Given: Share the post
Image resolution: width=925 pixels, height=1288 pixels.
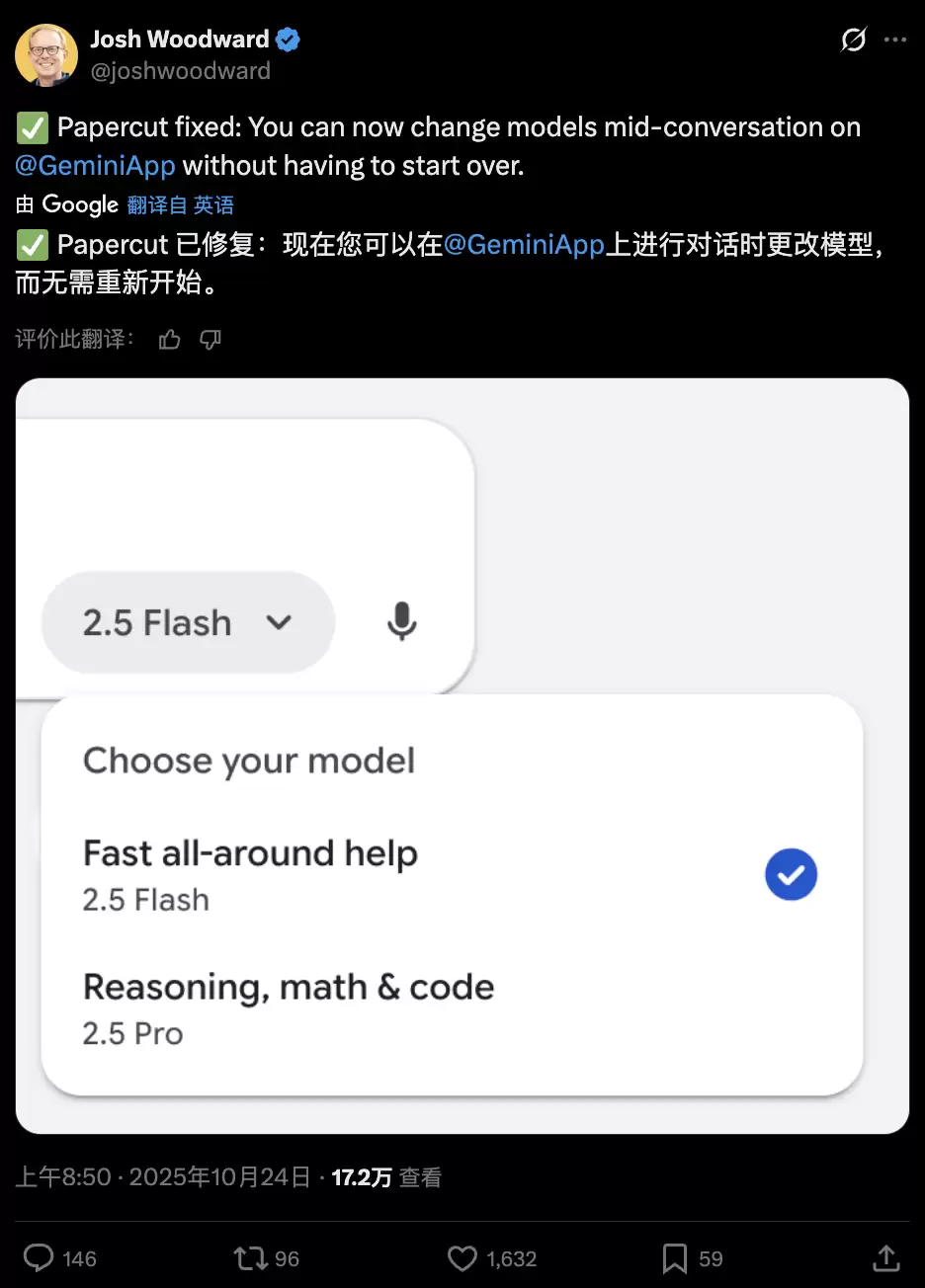Looking at the screenshot, I should (886, 1257).
